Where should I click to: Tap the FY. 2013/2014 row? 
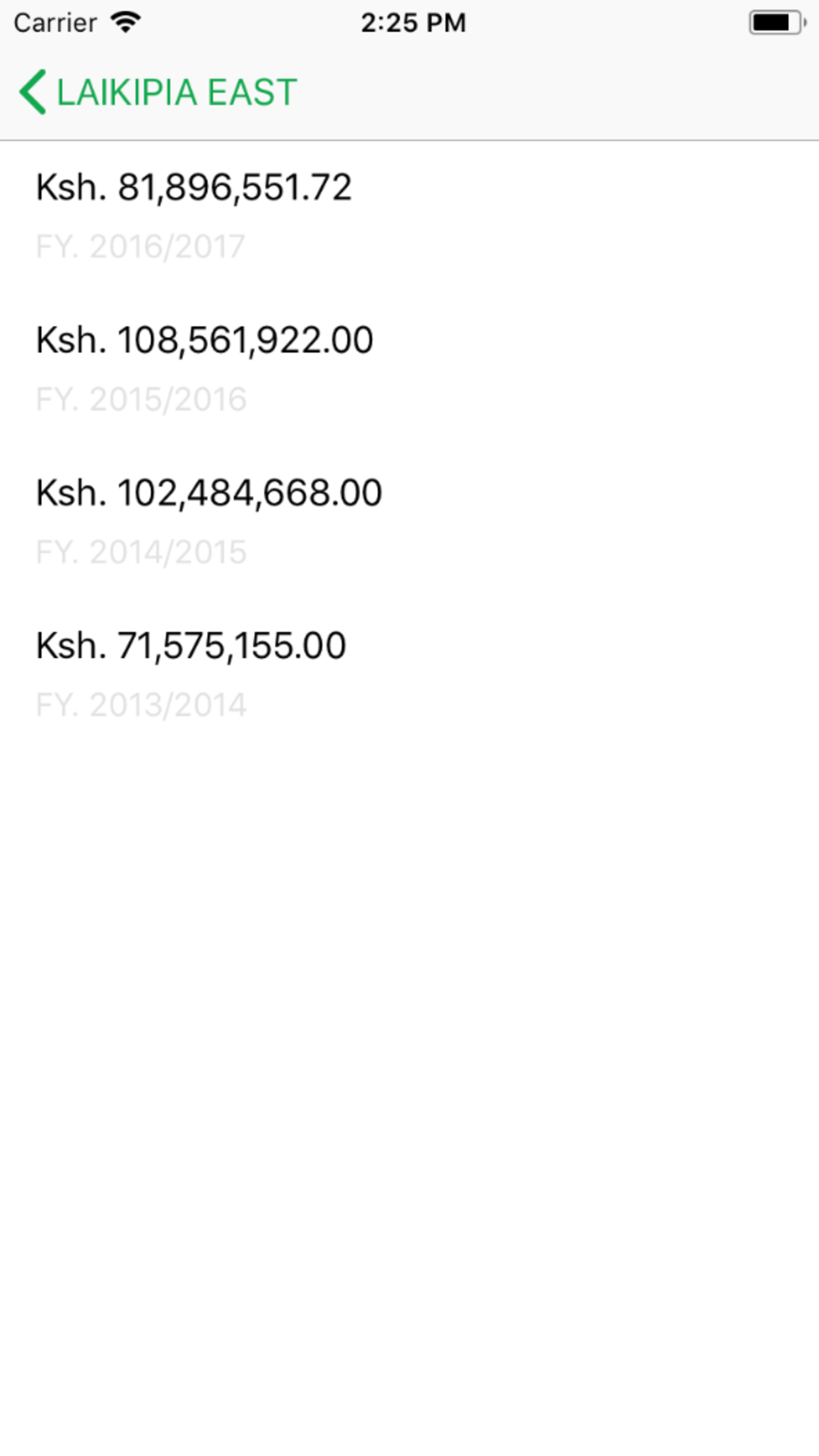pyautogui.click(x=409, y=676)
